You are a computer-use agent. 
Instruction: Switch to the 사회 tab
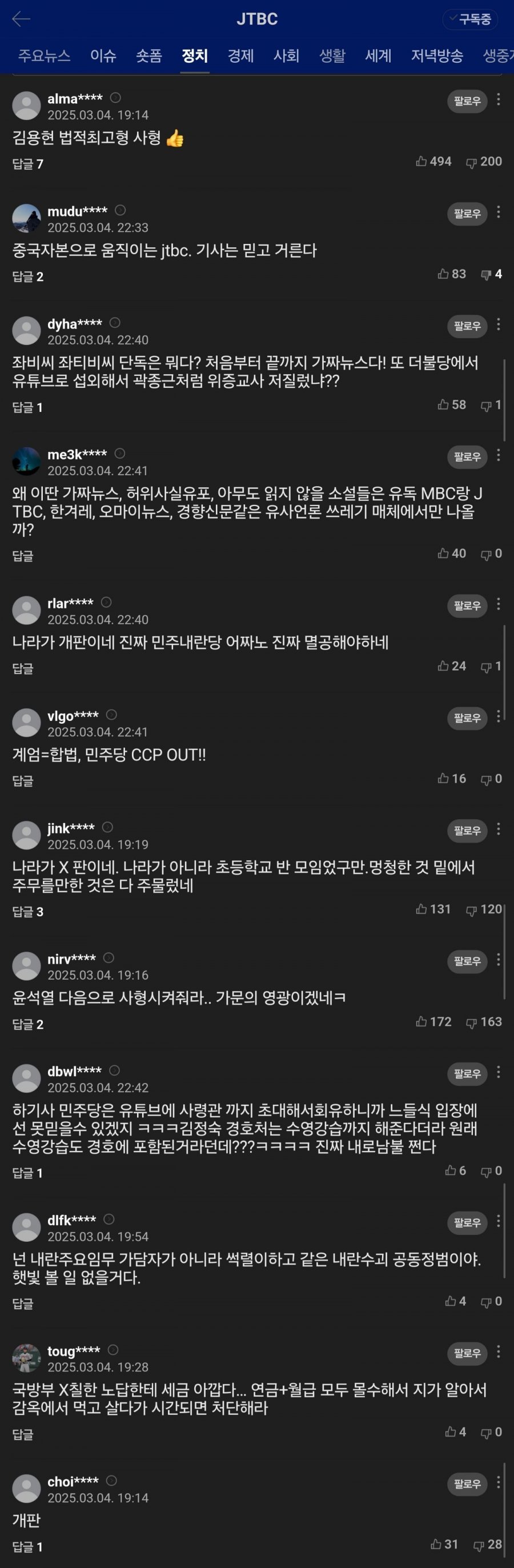(x=286, y=56)
